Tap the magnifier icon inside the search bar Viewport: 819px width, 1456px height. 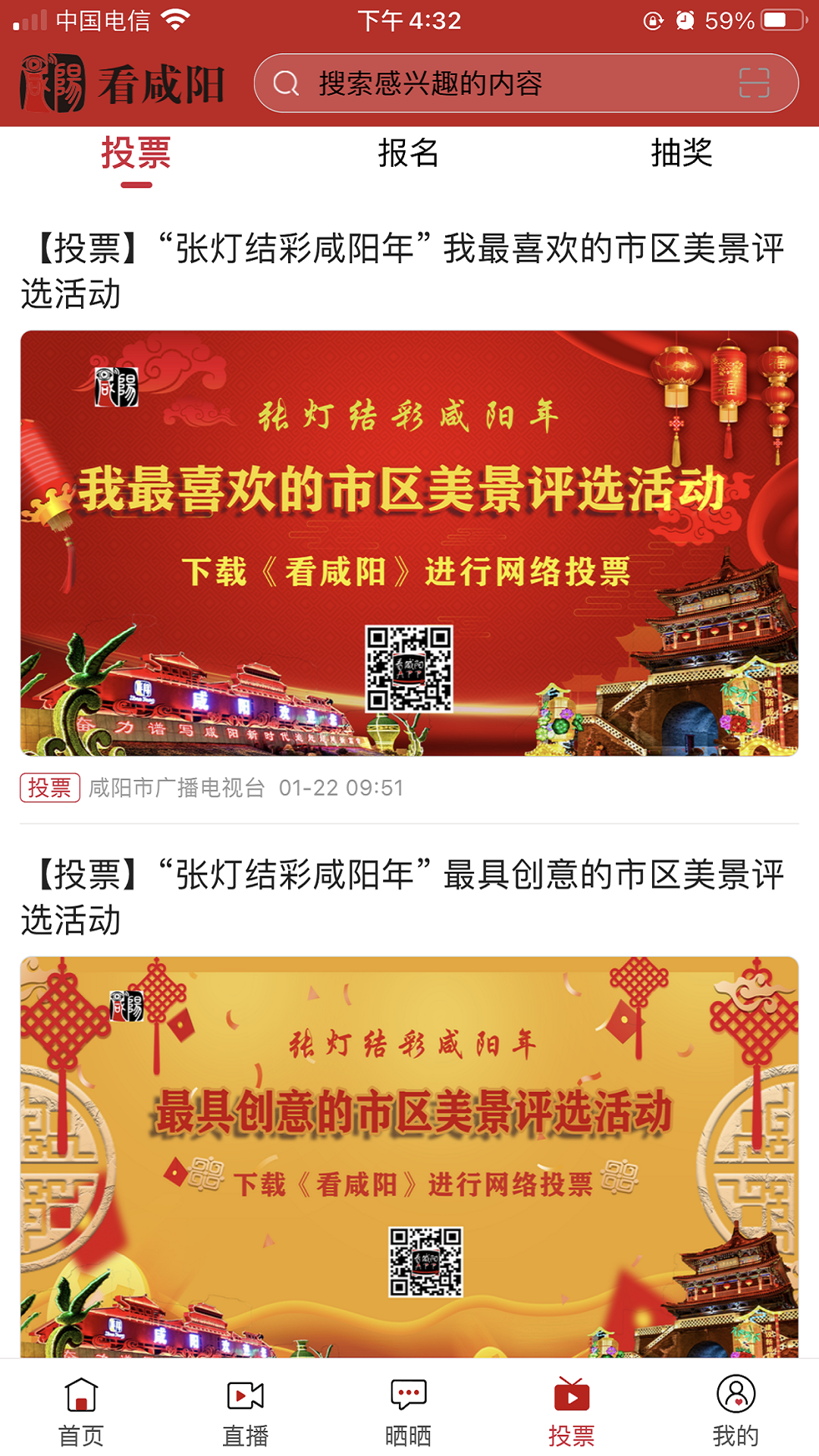click(287, 85)
